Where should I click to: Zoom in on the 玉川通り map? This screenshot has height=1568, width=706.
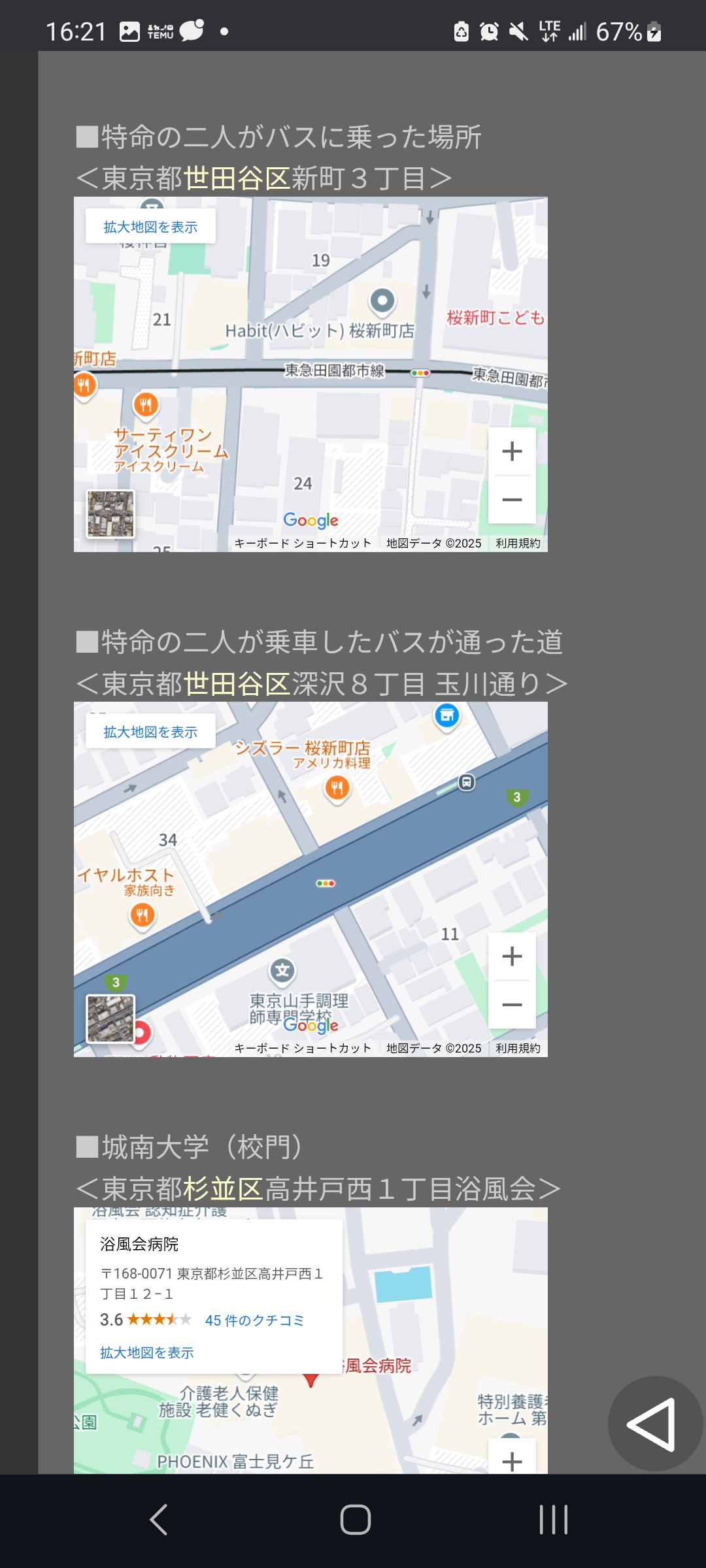(513, 956)
